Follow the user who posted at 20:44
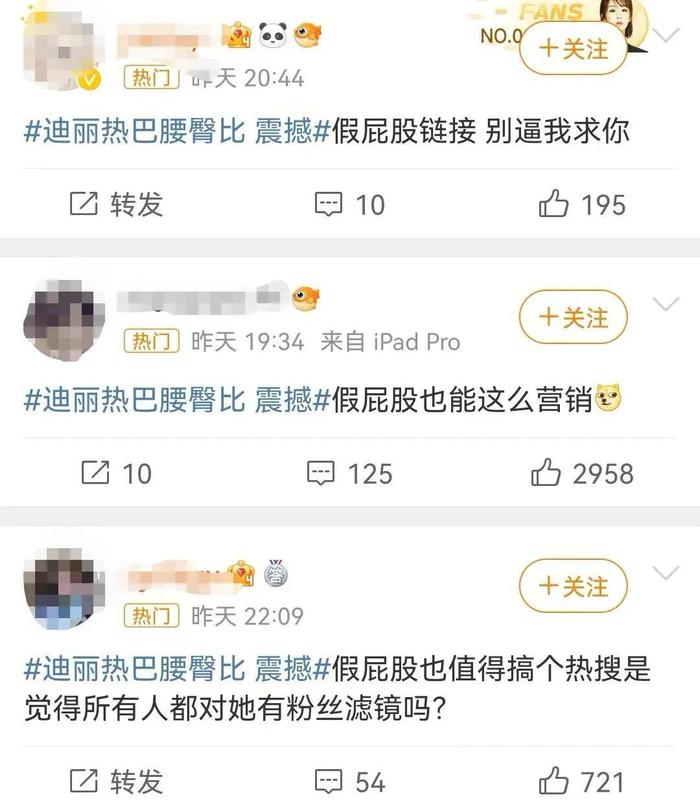Screen dimensions: 700x808 [x=573, y=49]
